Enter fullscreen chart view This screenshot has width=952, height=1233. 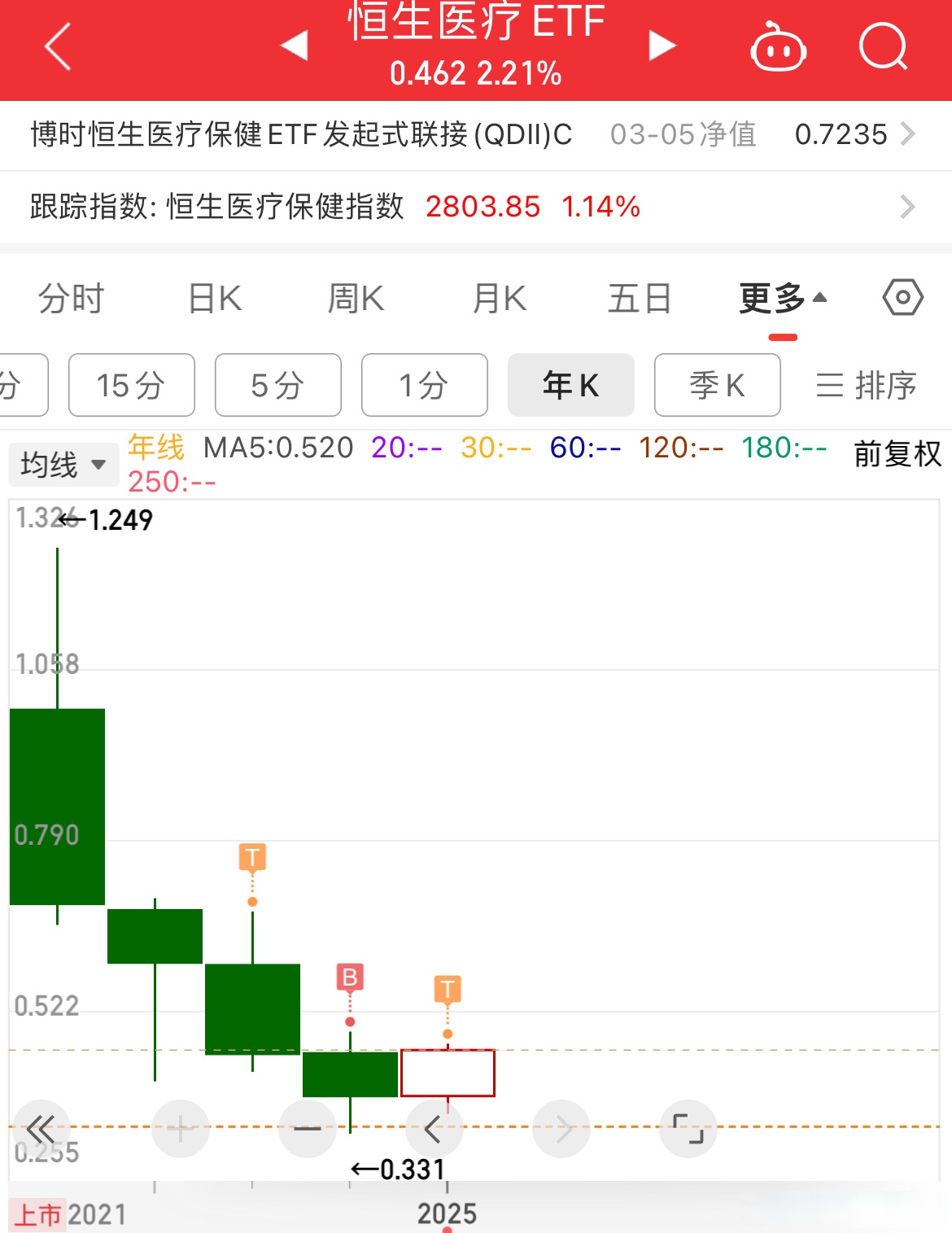coord(688,1128)
